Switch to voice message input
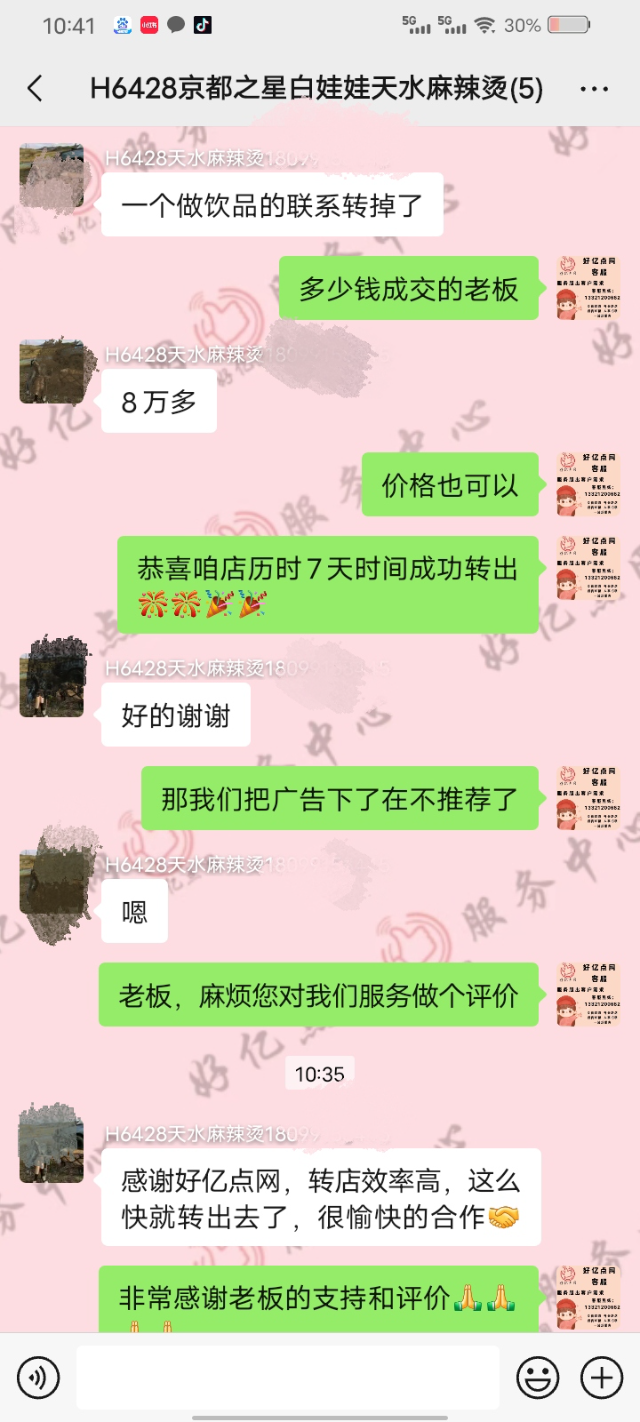Screen dimensions: 640x1422 [x=38, y=1379]
